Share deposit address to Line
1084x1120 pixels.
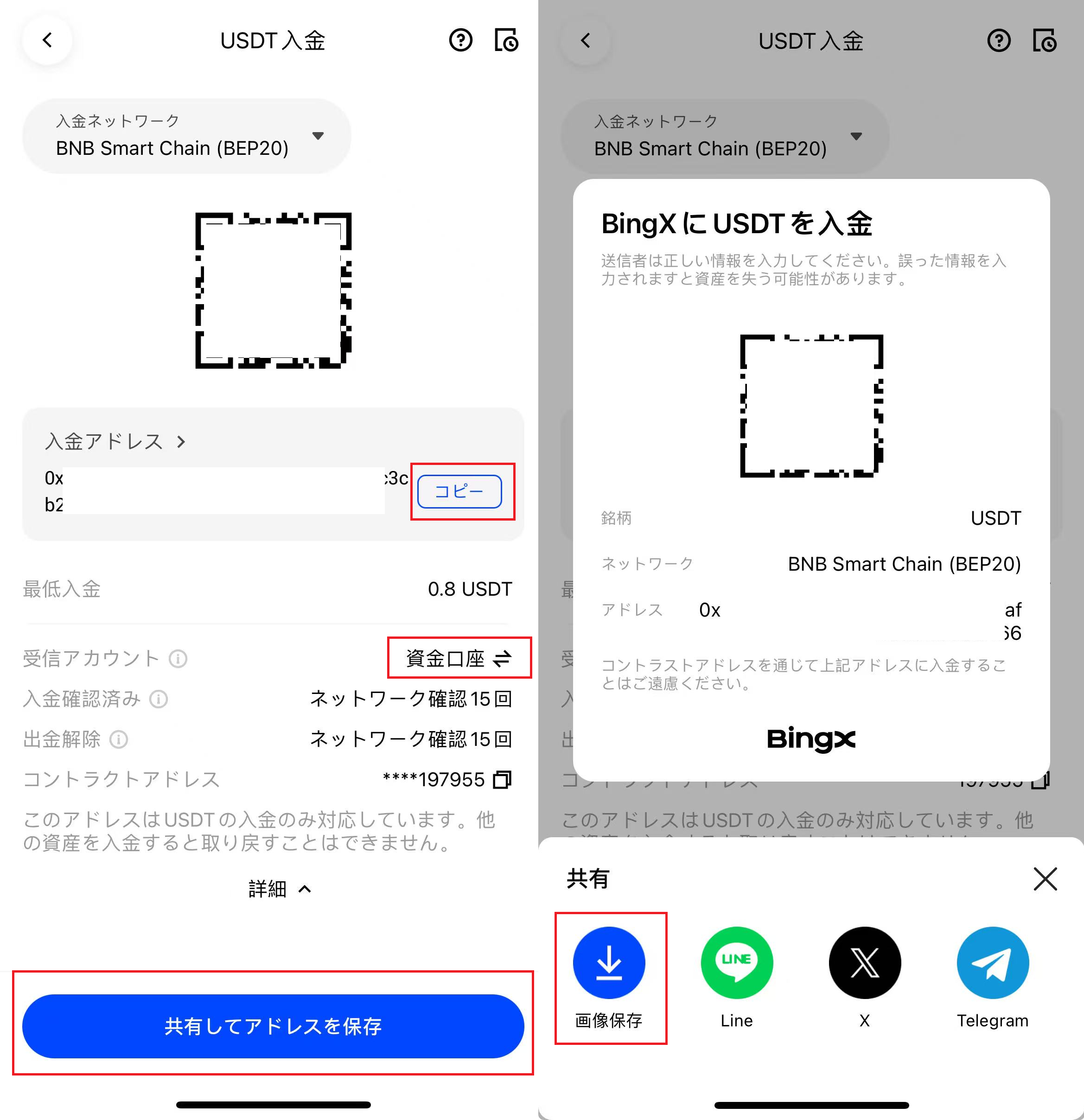(737, 963)
